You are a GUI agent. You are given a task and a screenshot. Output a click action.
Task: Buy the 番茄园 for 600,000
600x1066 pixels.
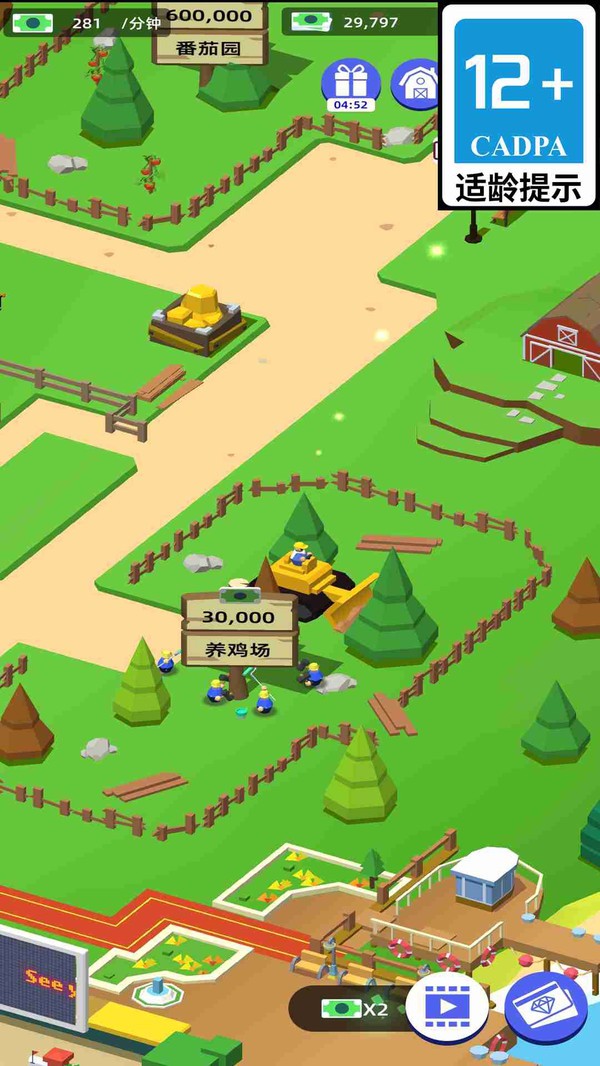click(210, 32)
